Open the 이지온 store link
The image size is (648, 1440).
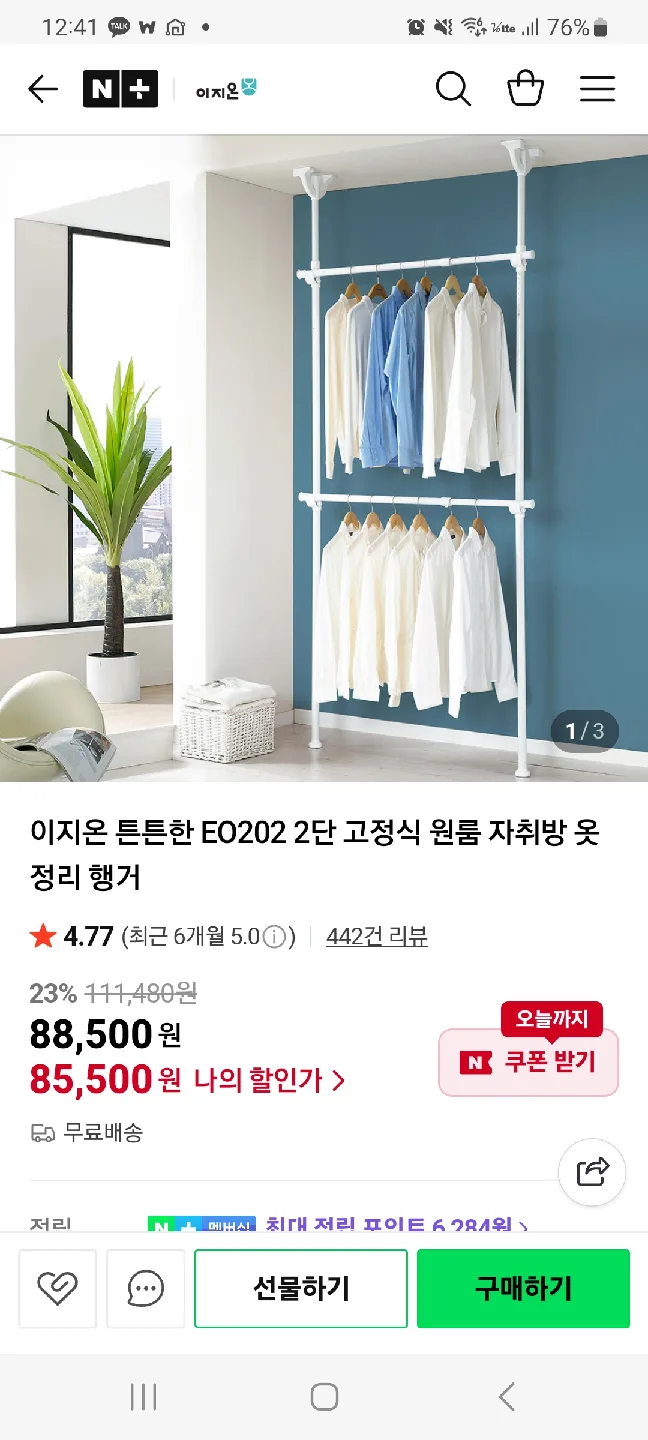[x=227, y=90]
